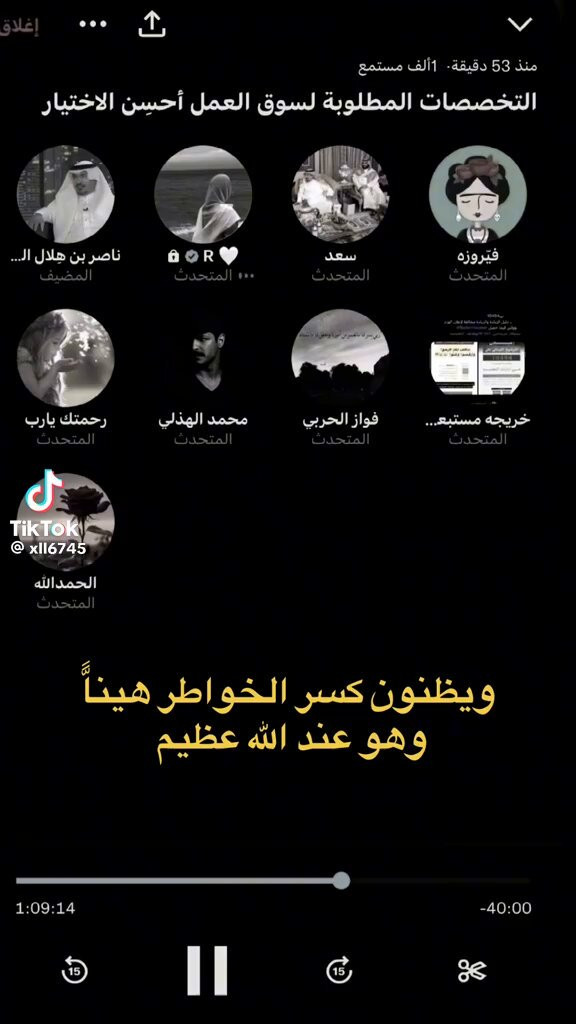View speaker سعد's profile
Screen dimensions: 576x1024
[340, 194]
